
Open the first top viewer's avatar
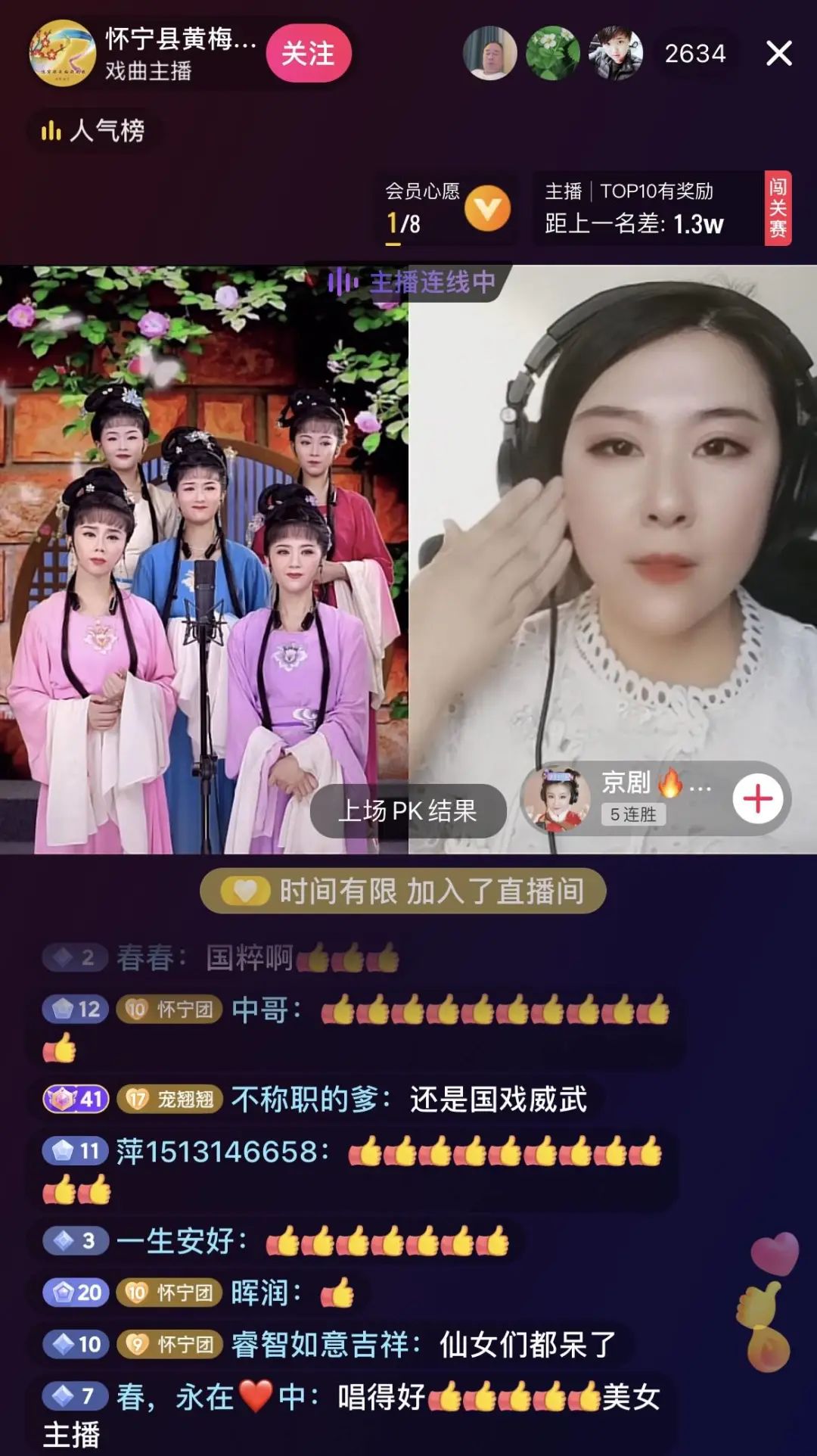pos(490,54)
